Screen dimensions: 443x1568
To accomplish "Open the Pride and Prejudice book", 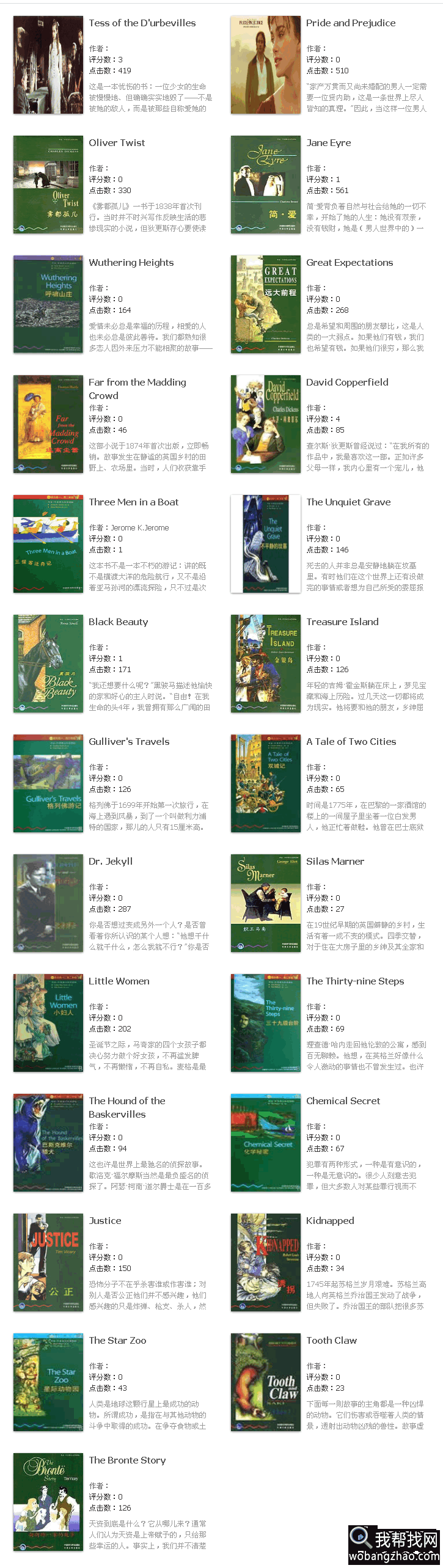I will tap(350, 23).
